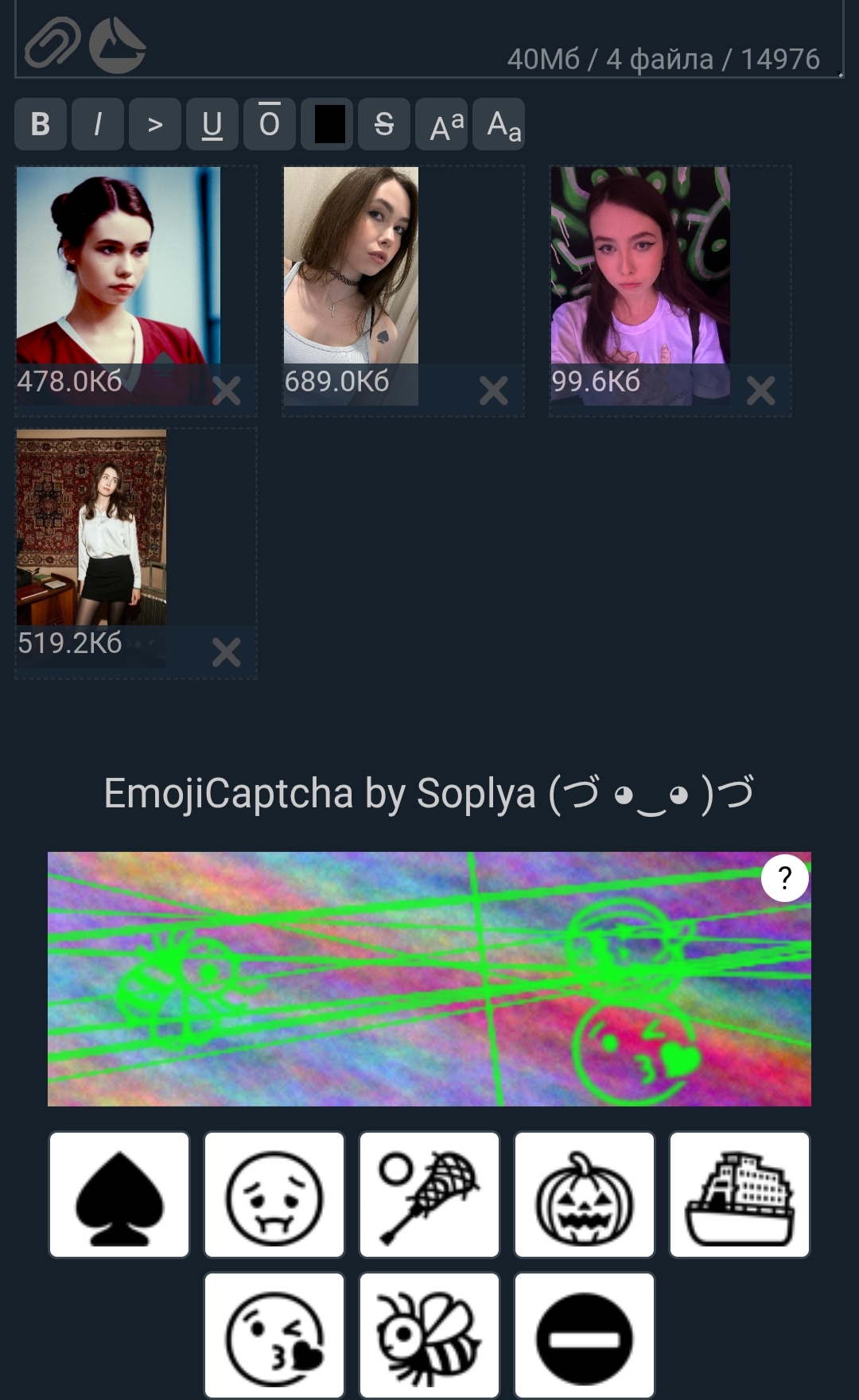Remove the 519.2Кб attached image
Screen dimensions: 859x1400
pyautogui.click(x=227, y=652)
